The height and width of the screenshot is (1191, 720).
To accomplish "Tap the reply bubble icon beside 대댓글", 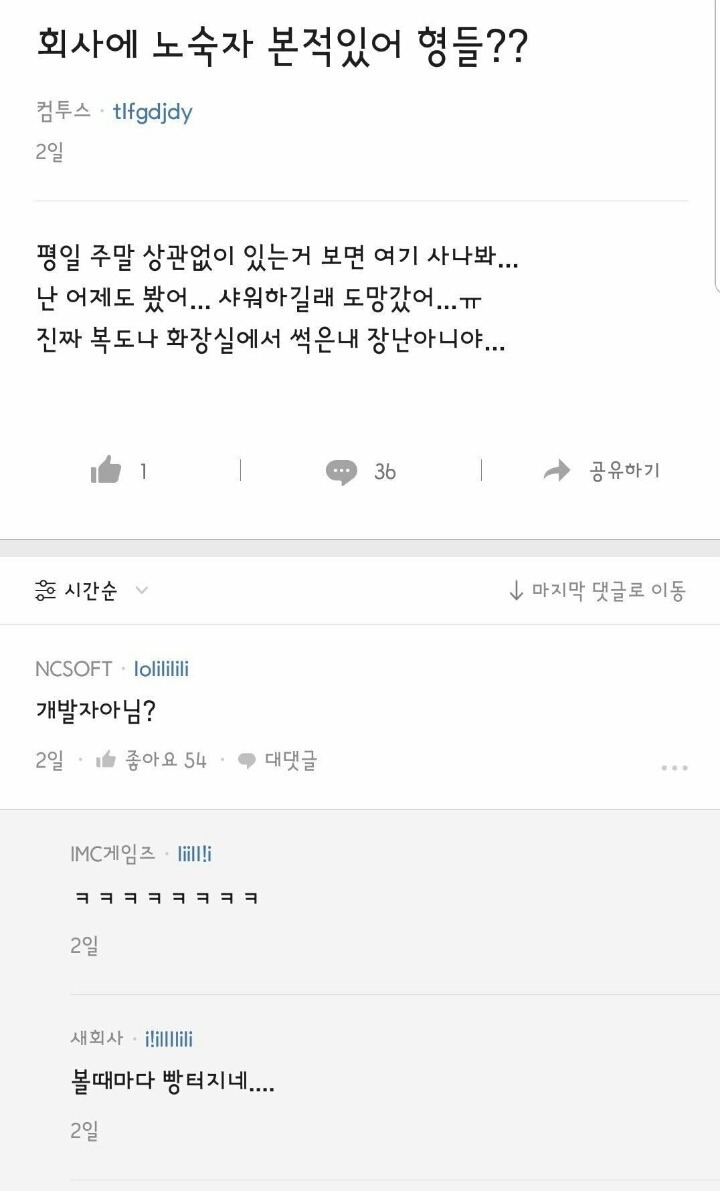I will tap(245, 762).
